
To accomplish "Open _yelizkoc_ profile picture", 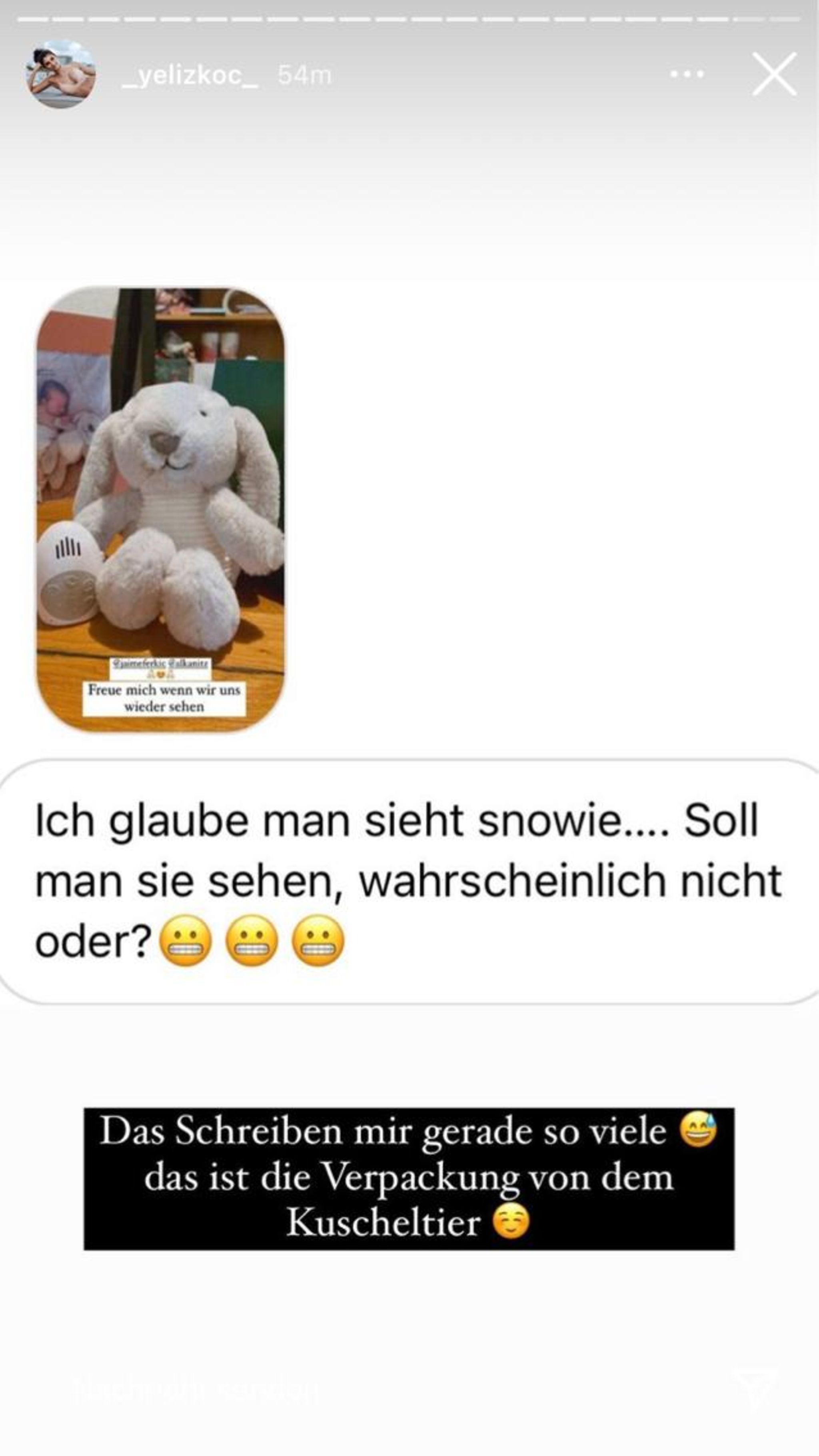I will pyautogui.click(x=60, y=74).
